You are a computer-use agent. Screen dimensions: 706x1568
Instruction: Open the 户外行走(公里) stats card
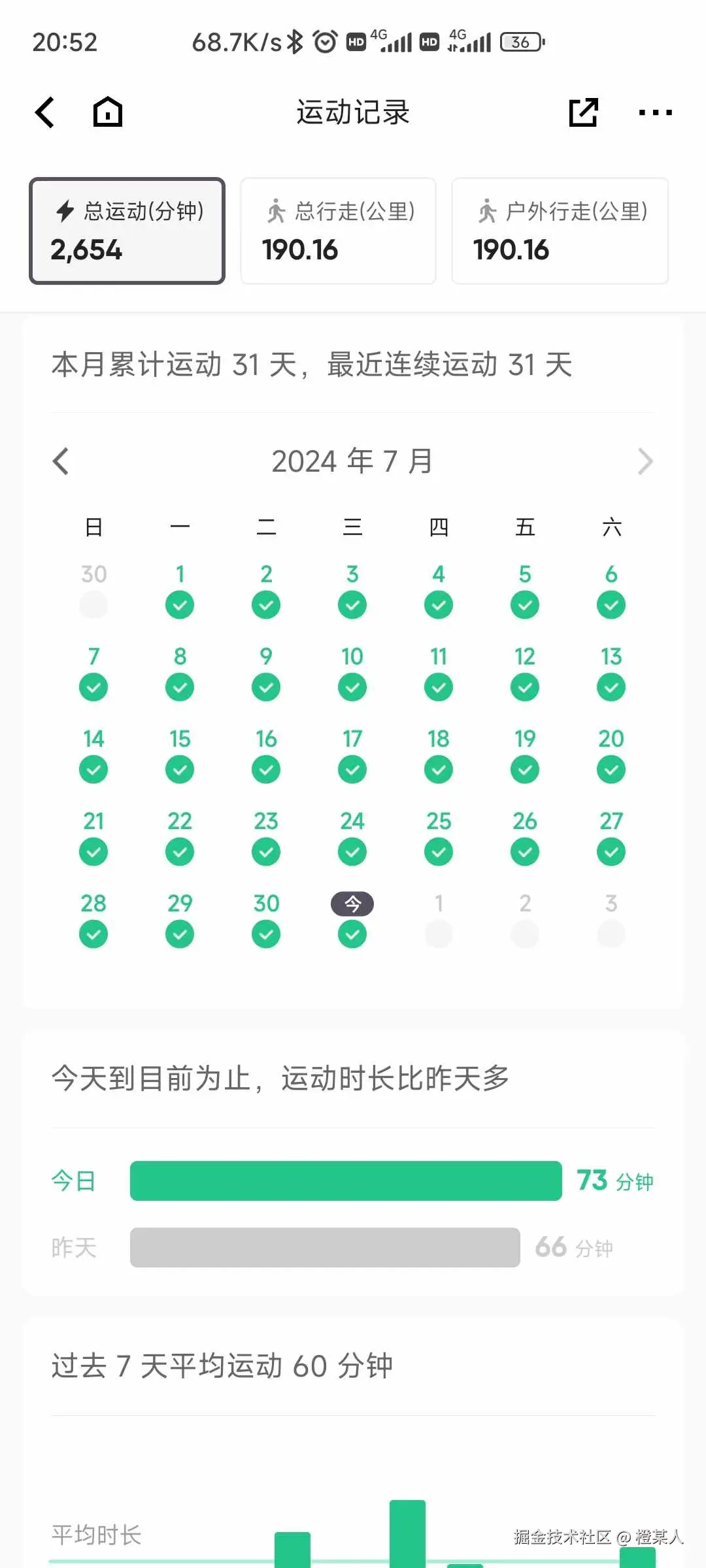[560, 231]
